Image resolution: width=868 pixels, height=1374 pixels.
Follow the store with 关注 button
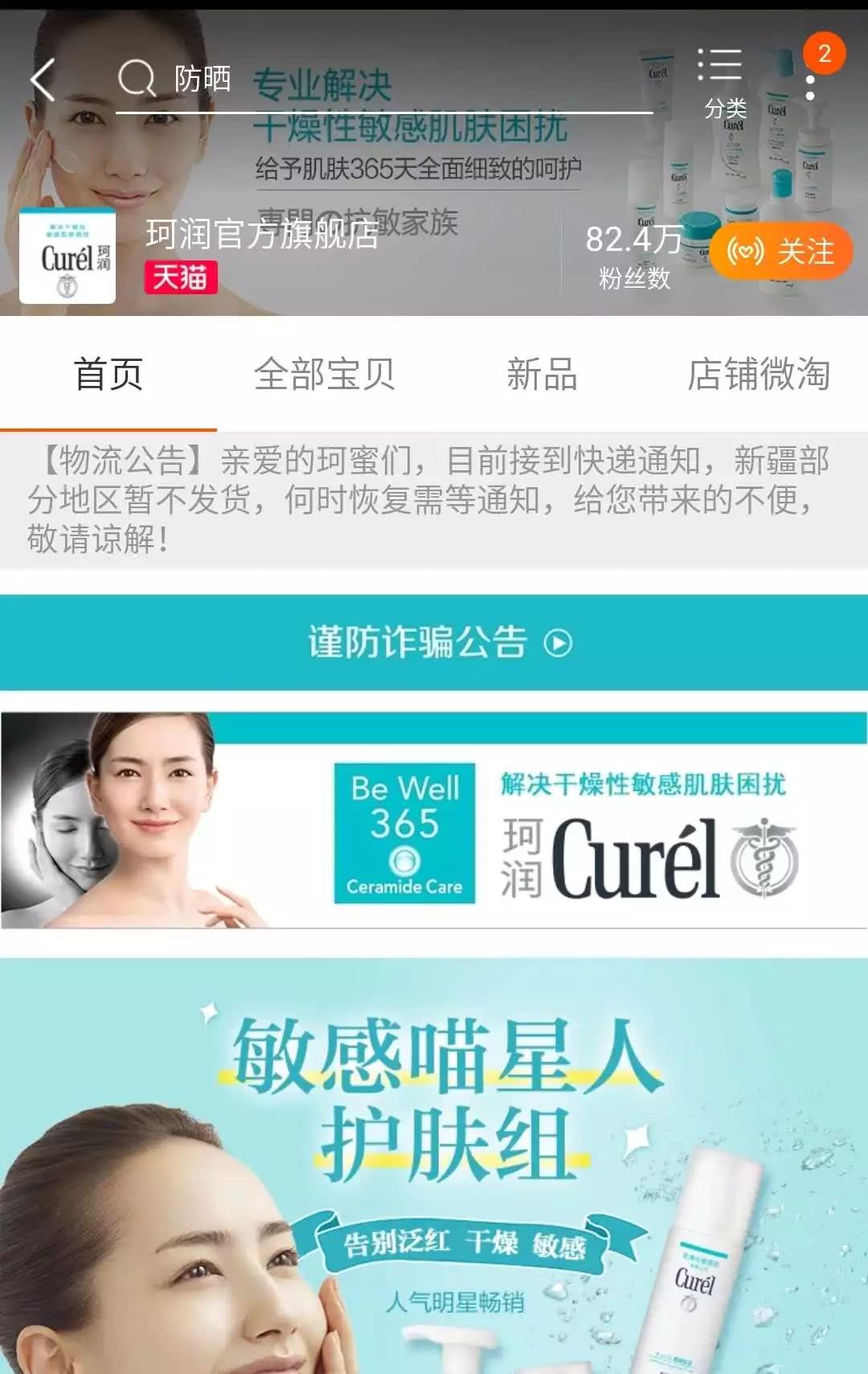tap(780, 252)
